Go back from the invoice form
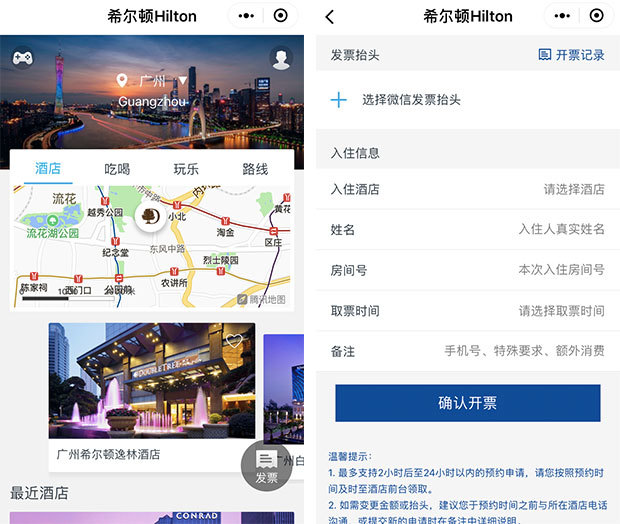 click(x=330, y=16)
